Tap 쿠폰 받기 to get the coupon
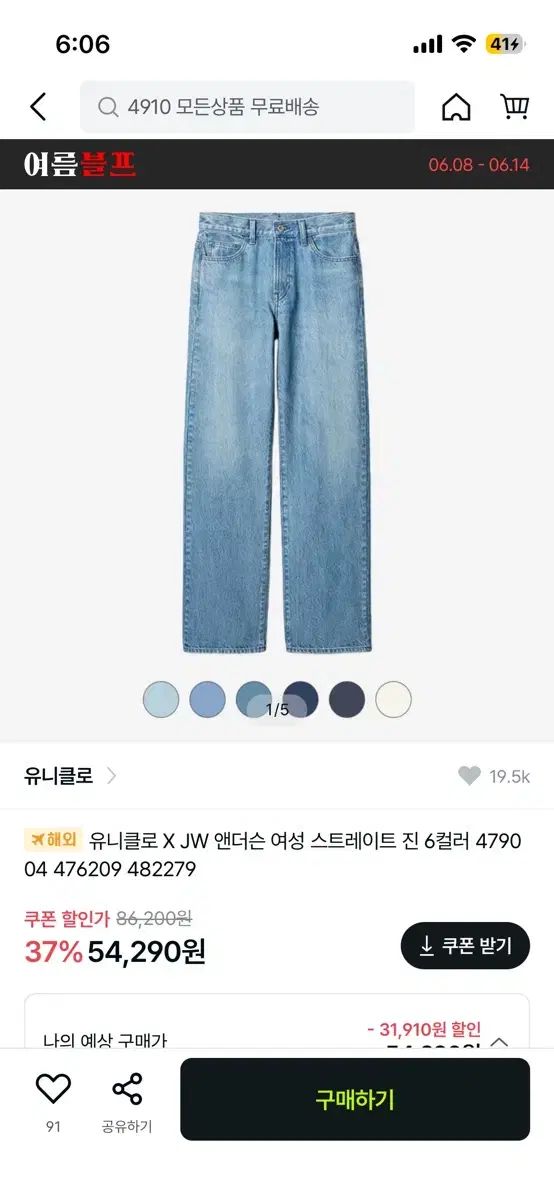The image size is (554, 1200). (x=465, y=945)
